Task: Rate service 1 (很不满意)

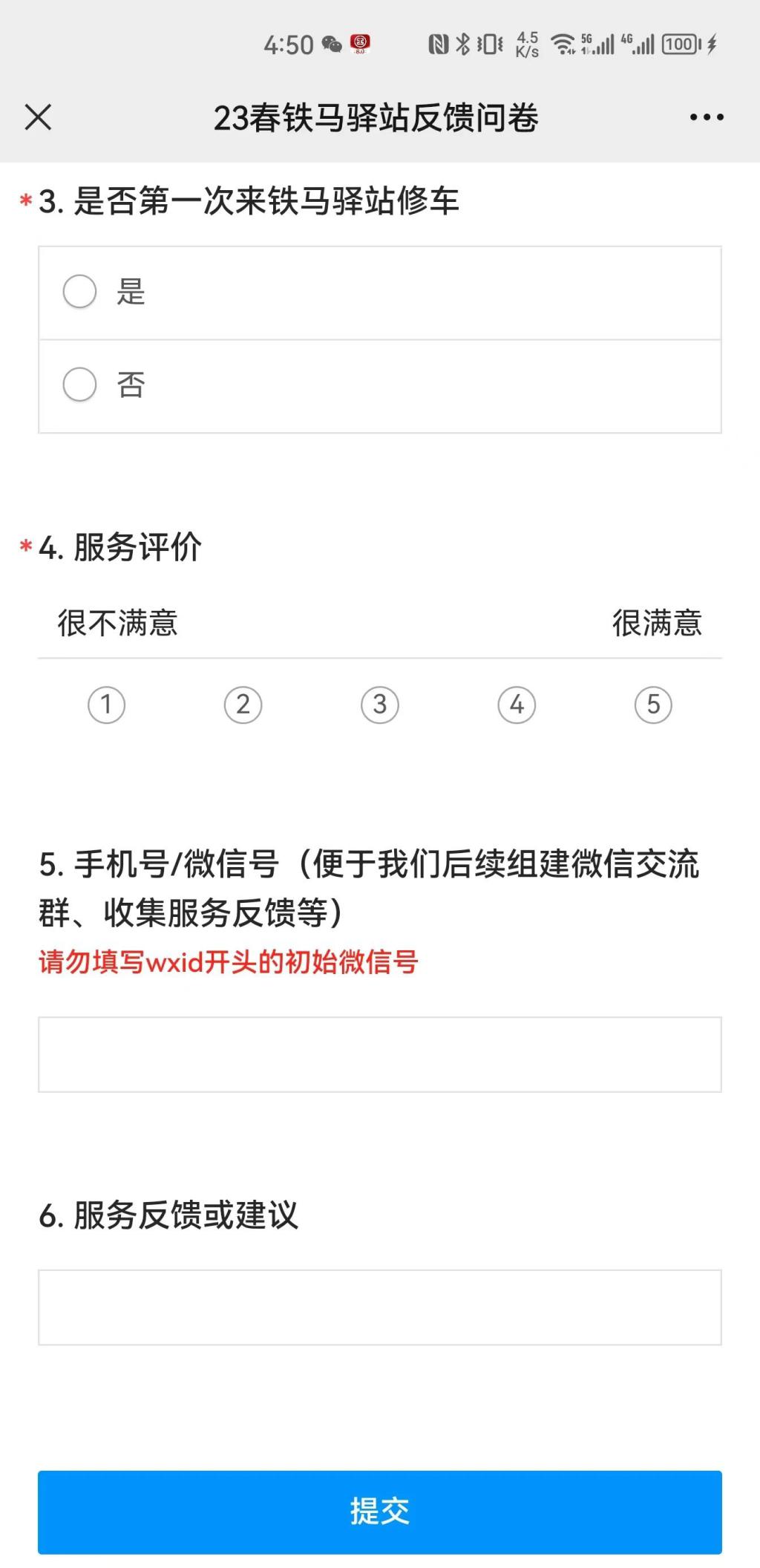Action: tap(106, 704)
